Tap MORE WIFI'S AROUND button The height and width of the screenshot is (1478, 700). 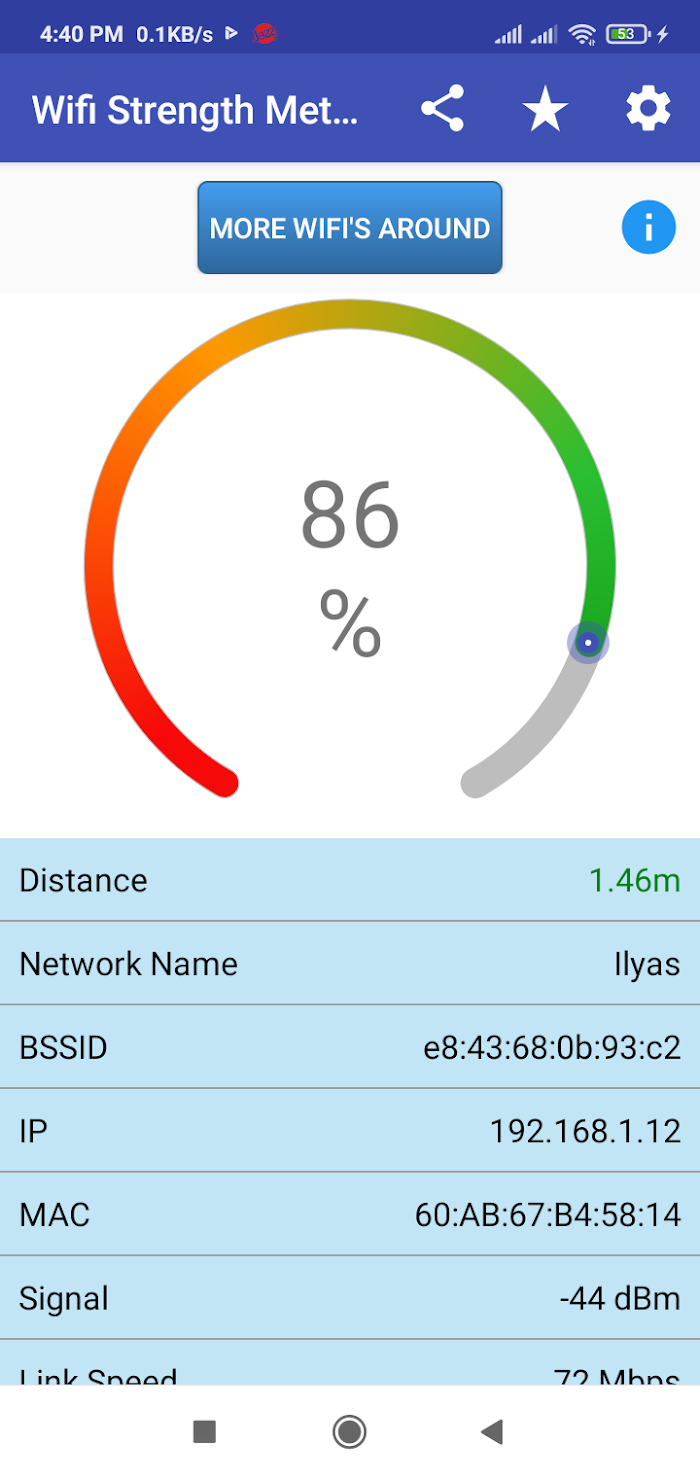coord(350,228)
